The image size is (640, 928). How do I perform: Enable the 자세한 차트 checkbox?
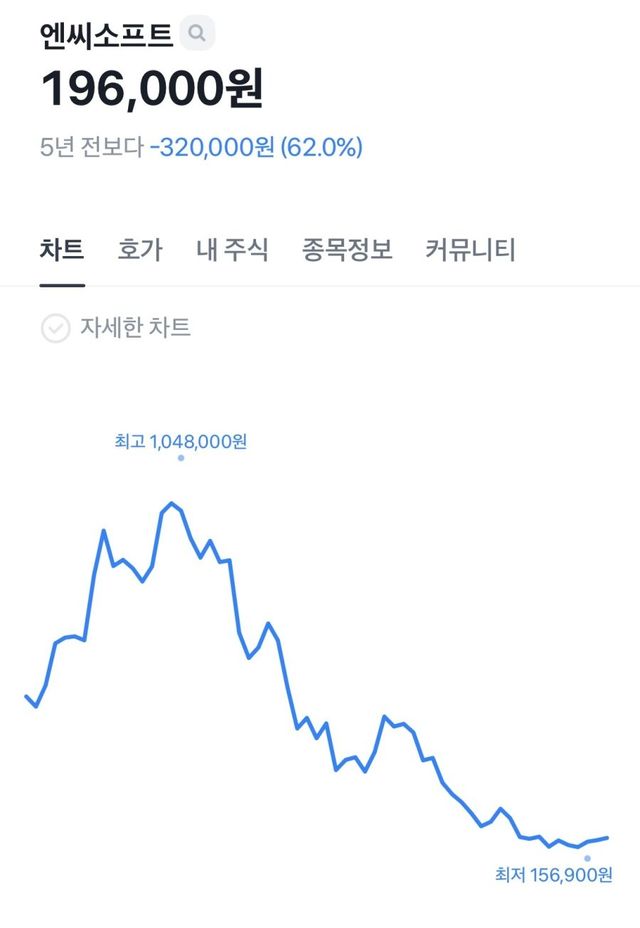55,328
